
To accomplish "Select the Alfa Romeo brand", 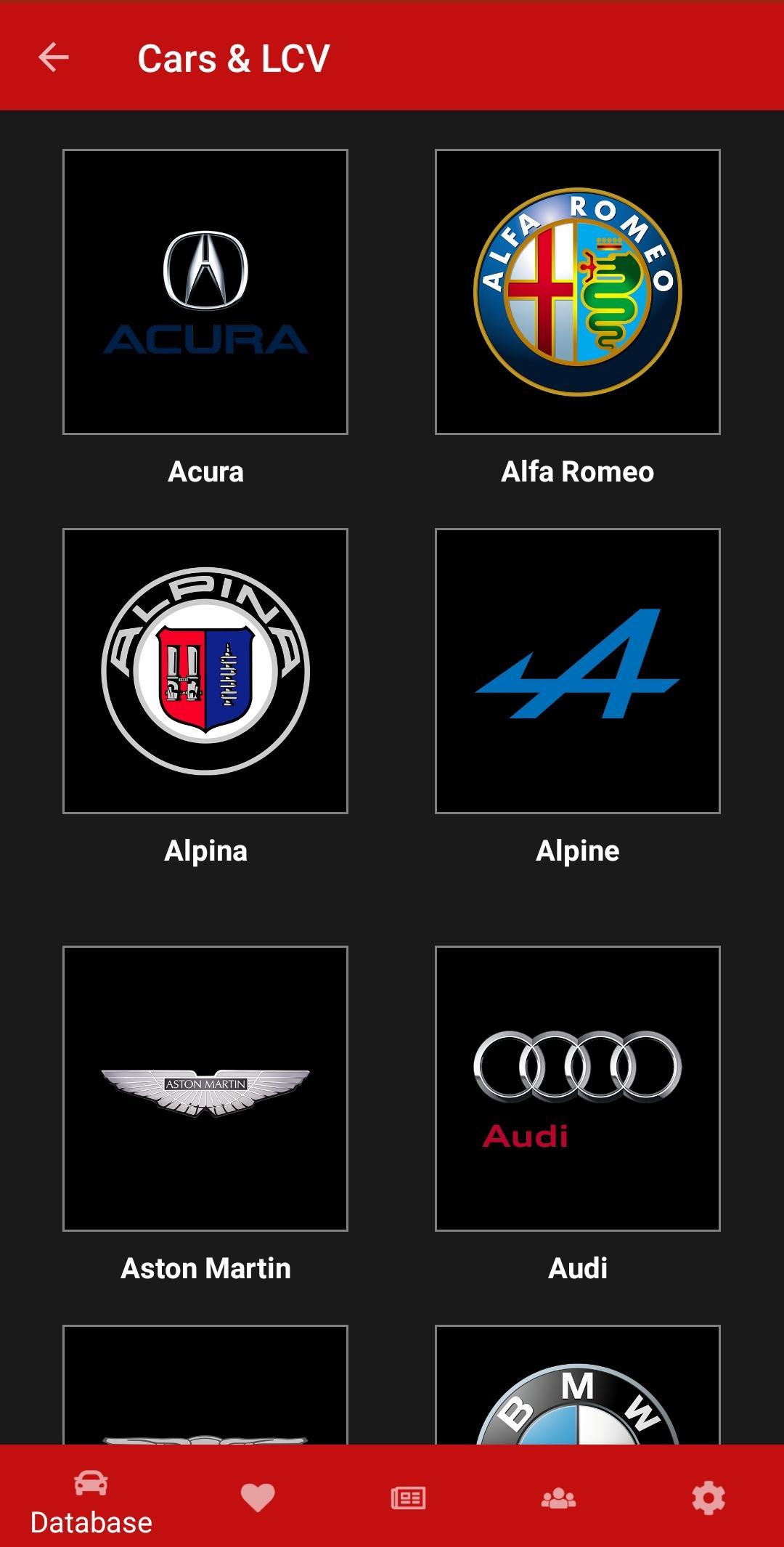I will (x=577, y=292).
